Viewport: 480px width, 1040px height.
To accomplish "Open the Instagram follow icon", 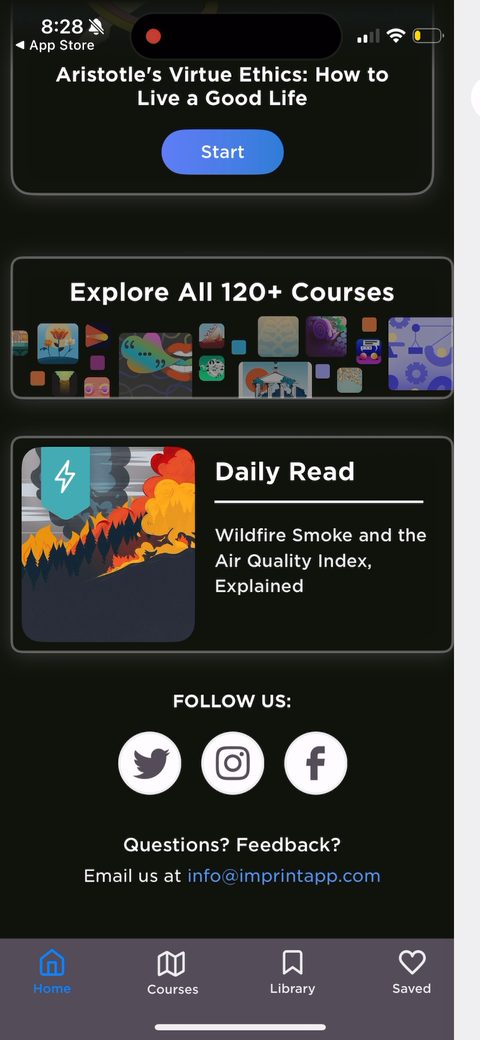I will (233, 763).
